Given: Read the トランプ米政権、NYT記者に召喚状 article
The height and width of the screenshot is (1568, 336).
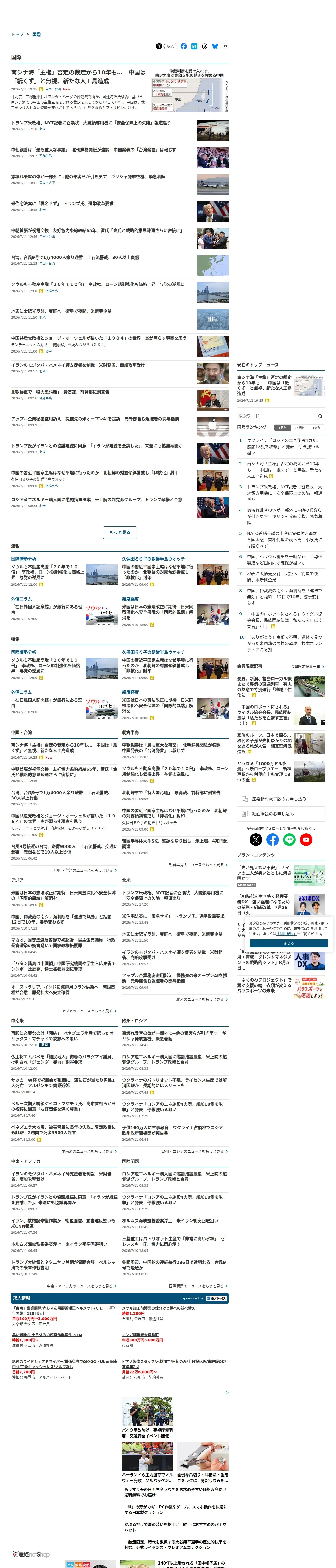Looking at the screenshot, I should [91, 123].
